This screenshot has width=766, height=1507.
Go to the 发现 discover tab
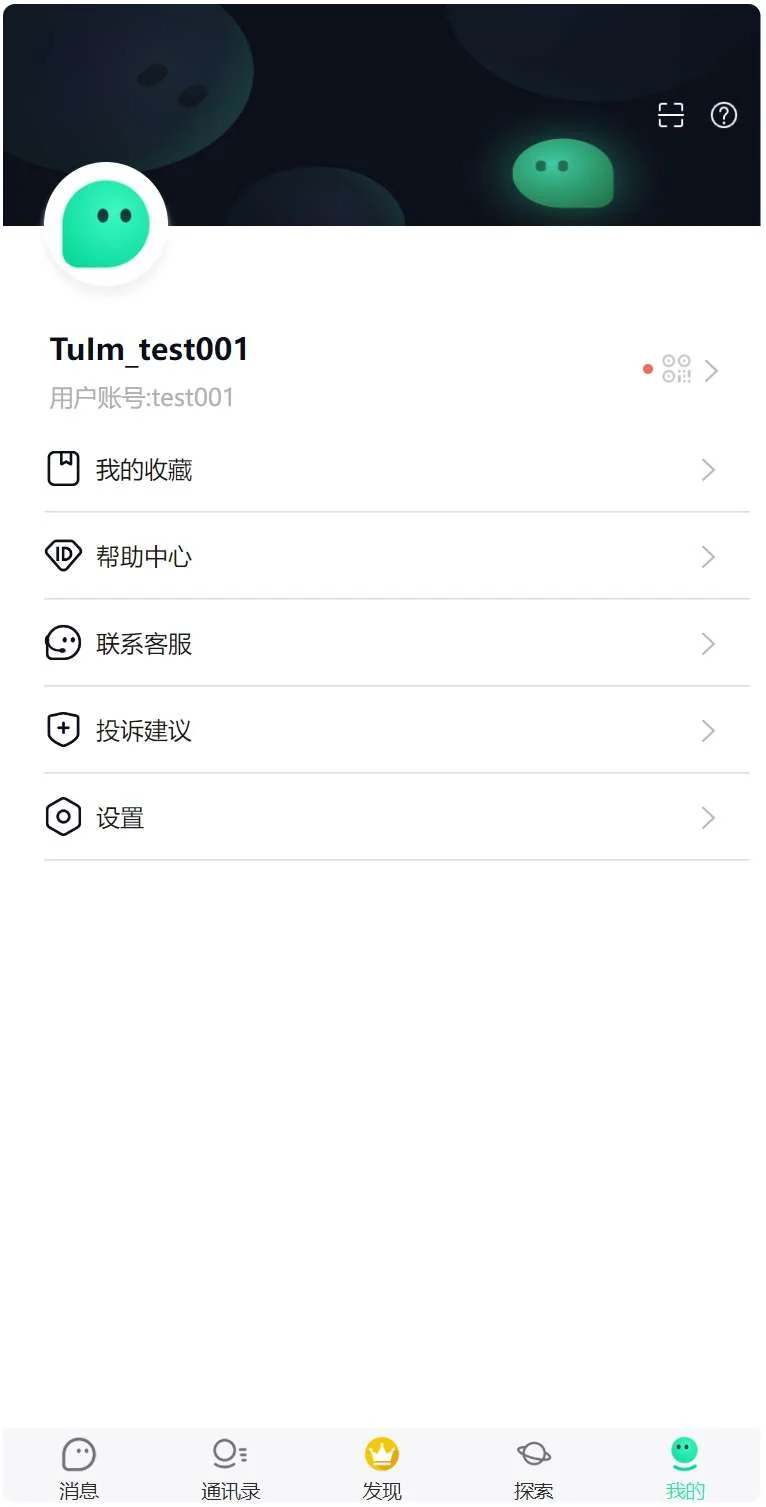pos(382,1467)
